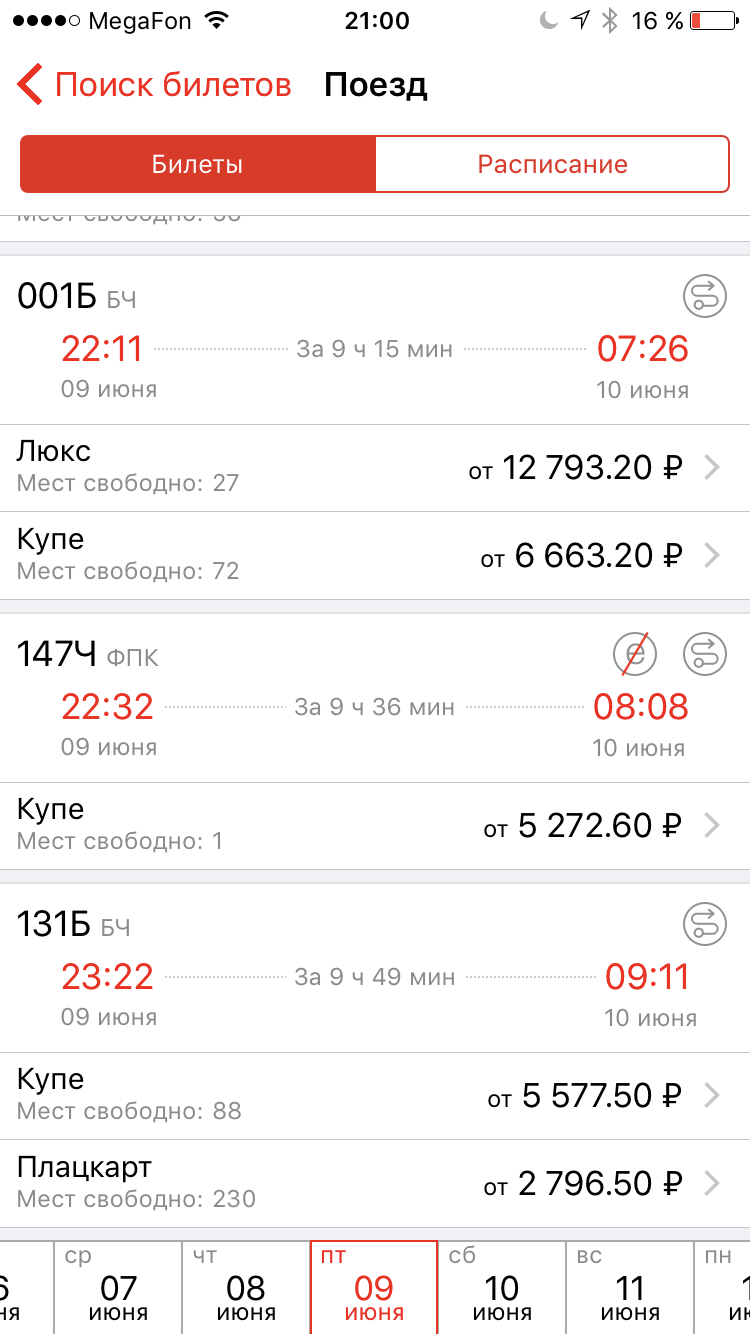750x1334 pixels.
Task: Open Плацкарт tickets for train 131Б
Action: click(x=375, y=1183)
